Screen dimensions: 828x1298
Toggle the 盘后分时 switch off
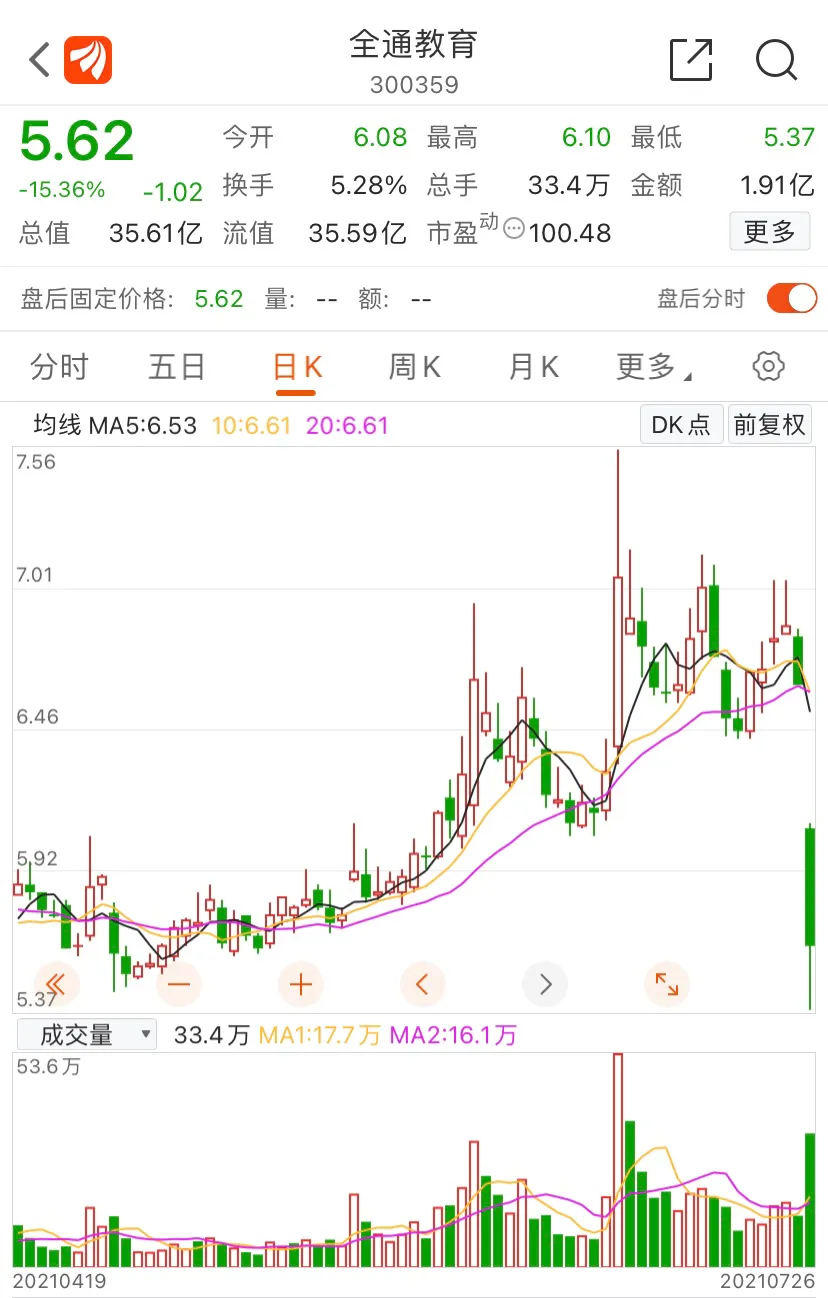click(791, 298)
